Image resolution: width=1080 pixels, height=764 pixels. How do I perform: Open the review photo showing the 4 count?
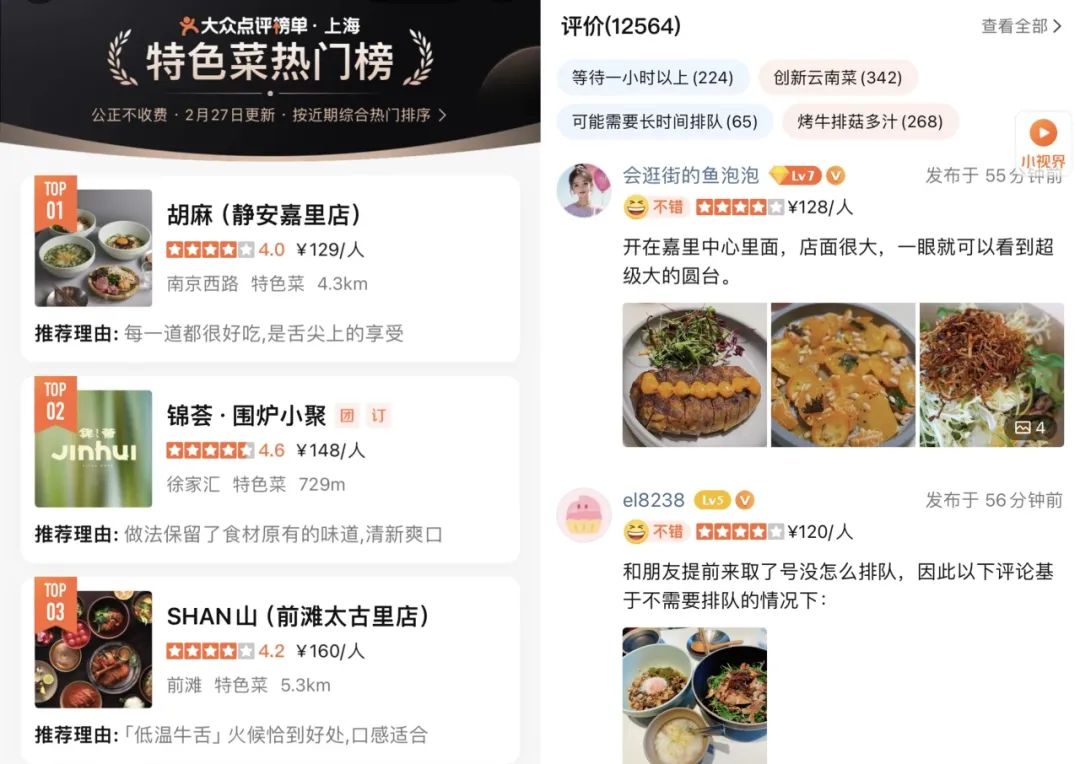(991, 374)
